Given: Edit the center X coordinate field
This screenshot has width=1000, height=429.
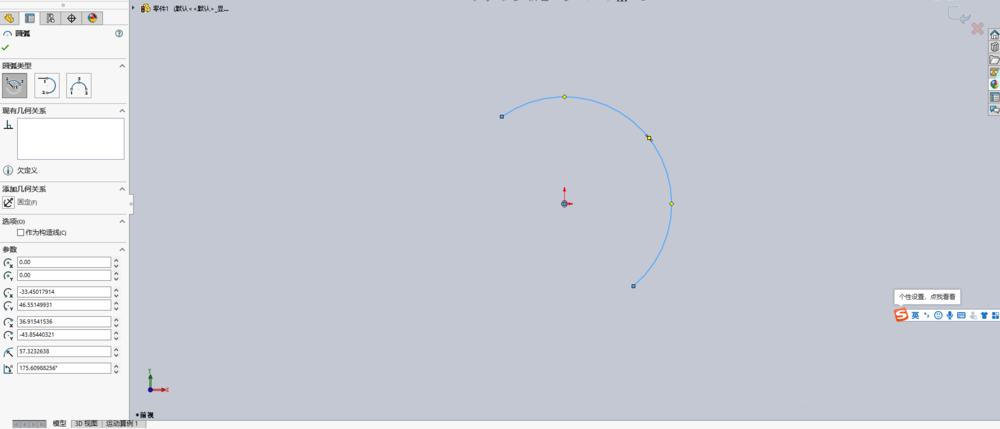Looking at the screenshot, I should [64, 262].
